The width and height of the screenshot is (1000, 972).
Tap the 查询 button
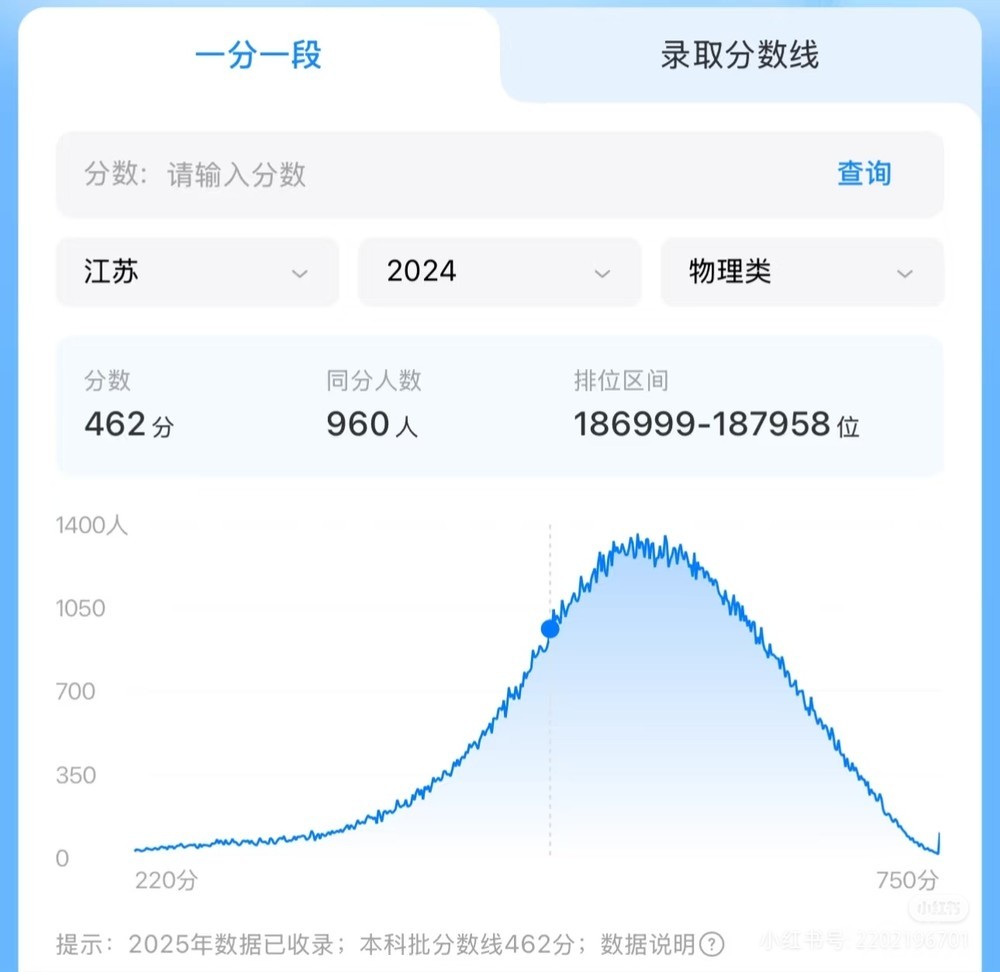(x=863, y=174)
